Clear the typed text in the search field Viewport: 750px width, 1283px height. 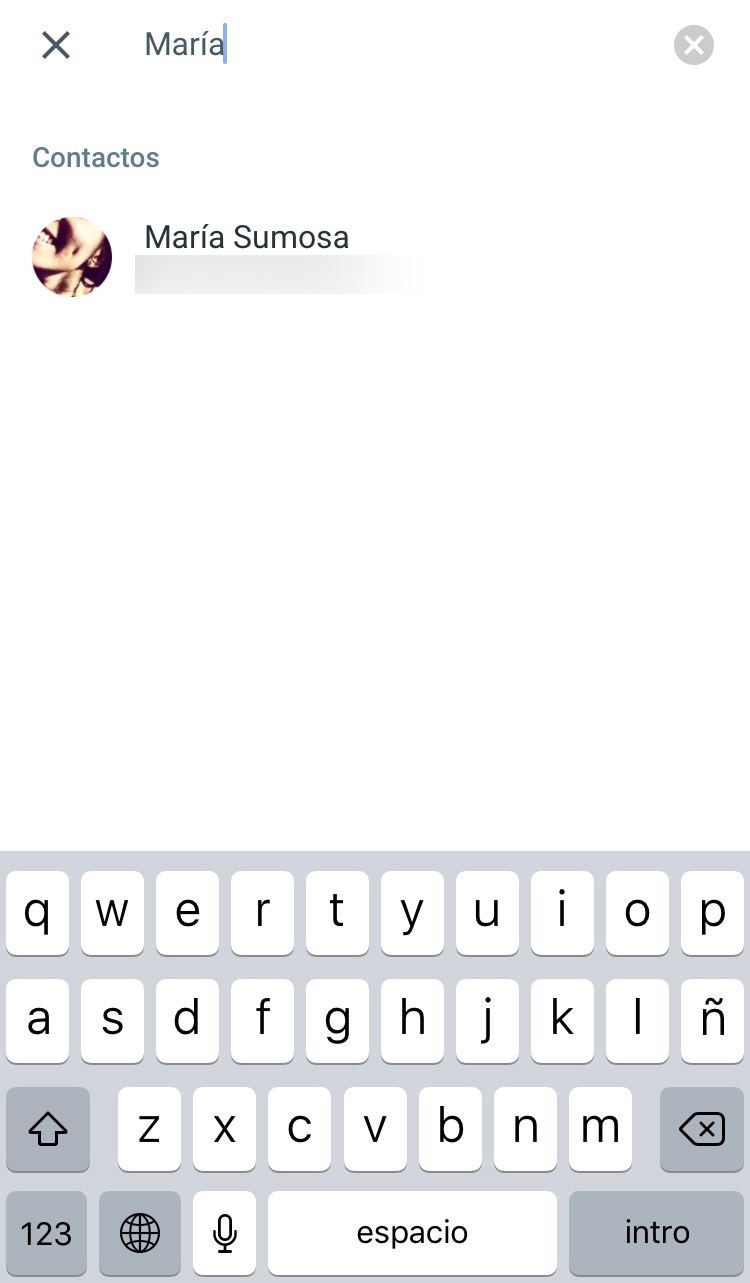pyautogui.click(x=694, y=46)
